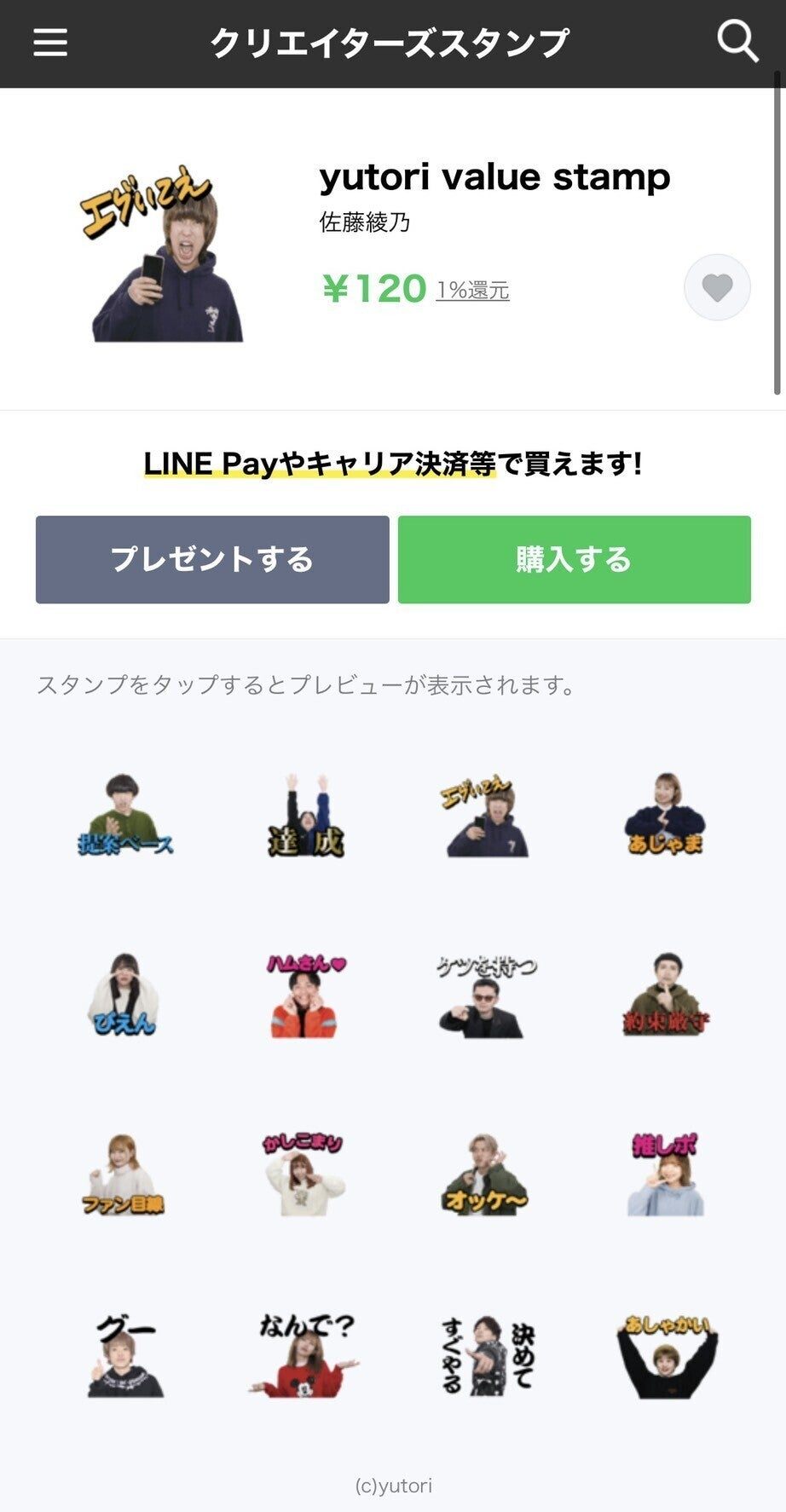Preview the グー sticker
The image size is (786, 1512).
point(125,1355)
